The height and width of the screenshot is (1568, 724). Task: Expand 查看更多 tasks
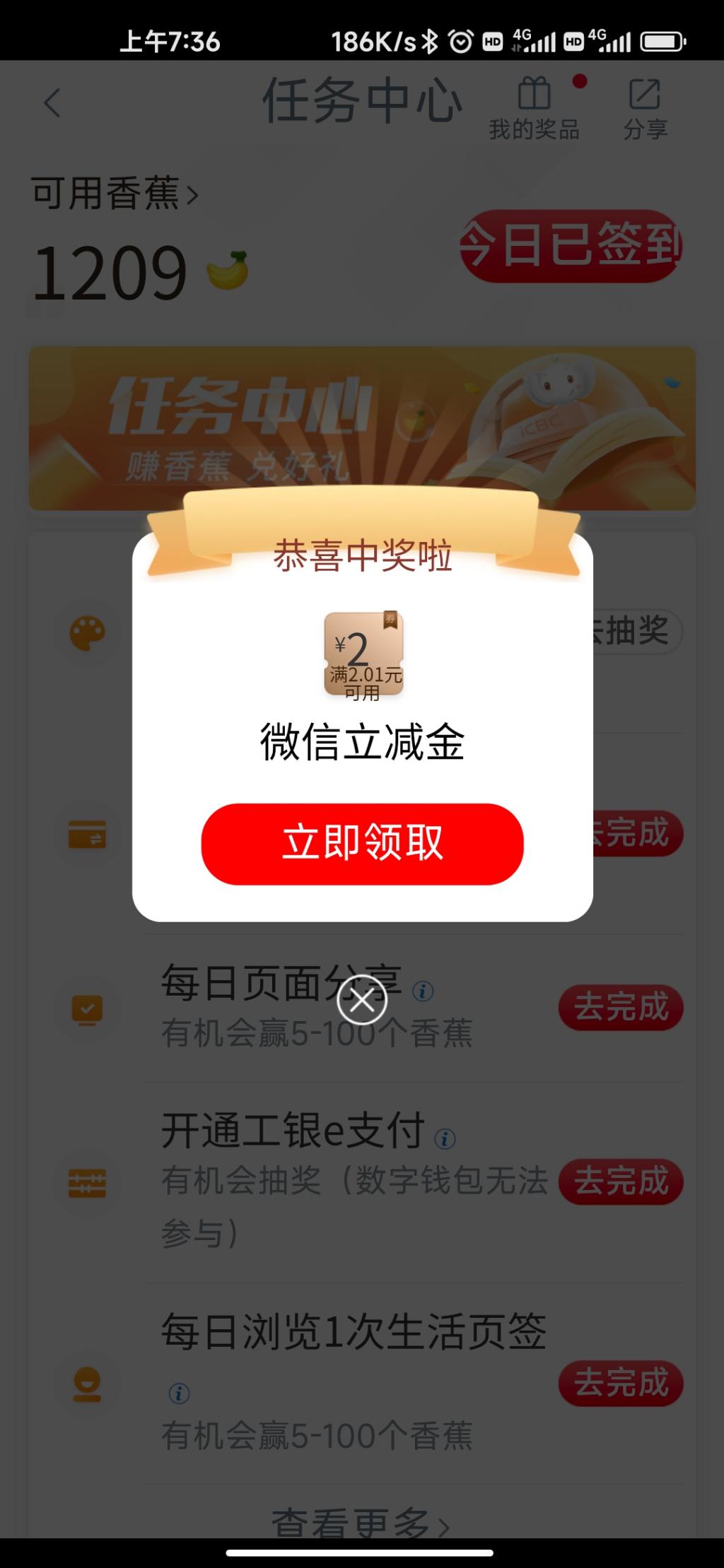tap(361, 1522)
